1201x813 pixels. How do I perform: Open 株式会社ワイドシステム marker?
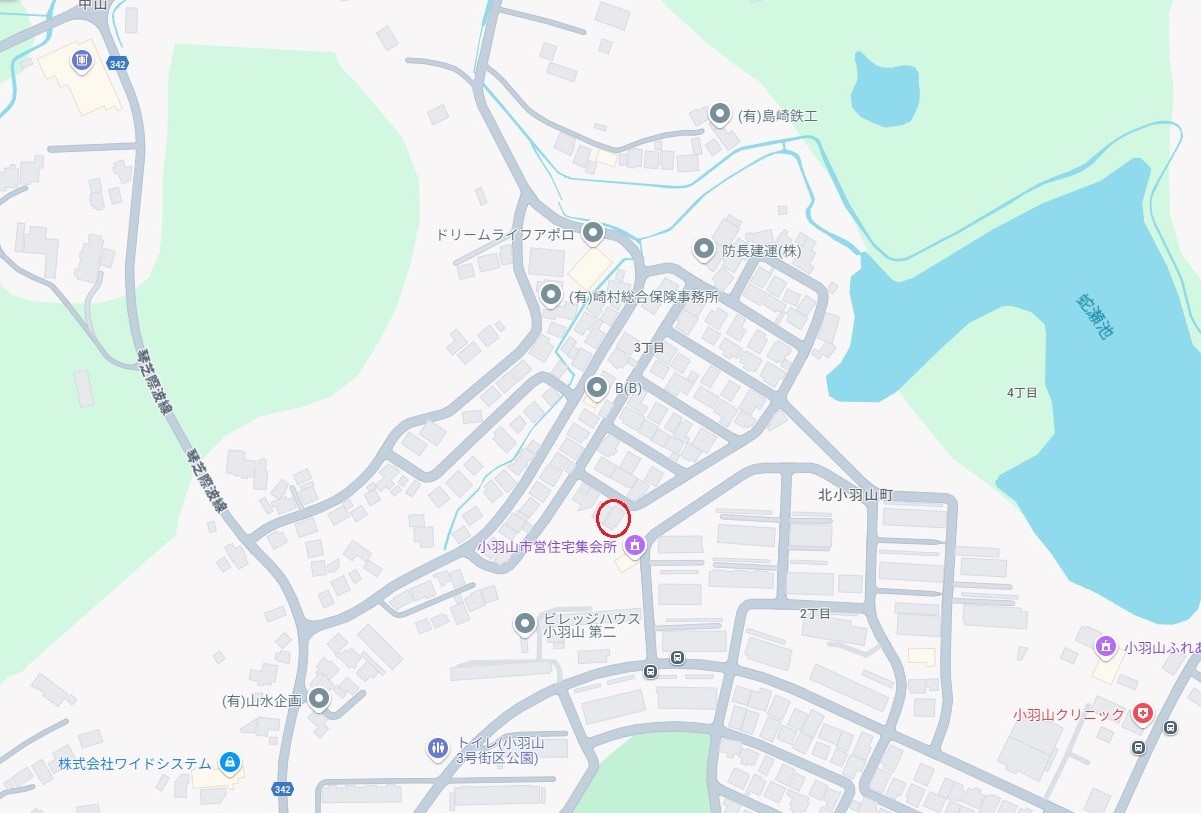coord(231,763)
